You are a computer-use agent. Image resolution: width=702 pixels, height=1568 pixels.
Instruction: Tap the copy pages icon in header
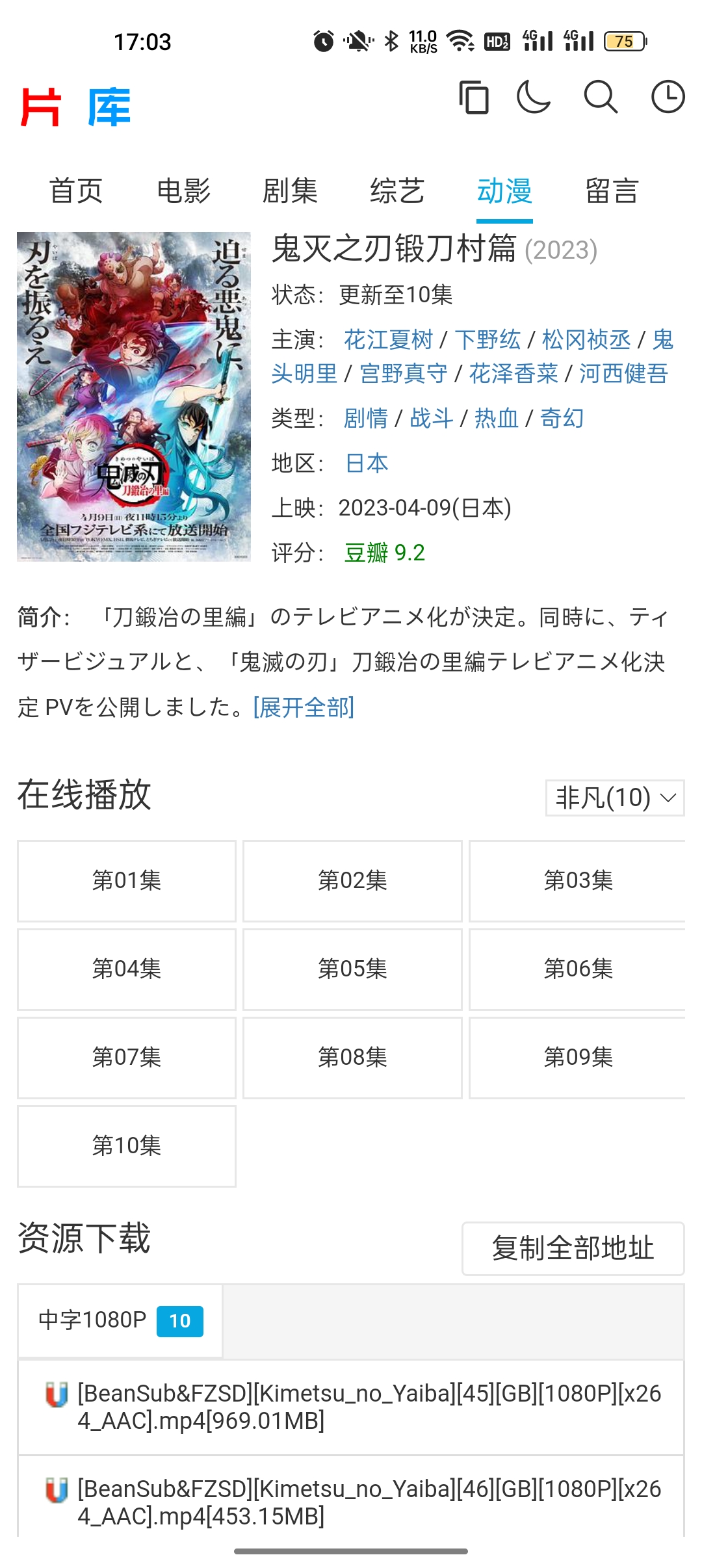[473, 98]
